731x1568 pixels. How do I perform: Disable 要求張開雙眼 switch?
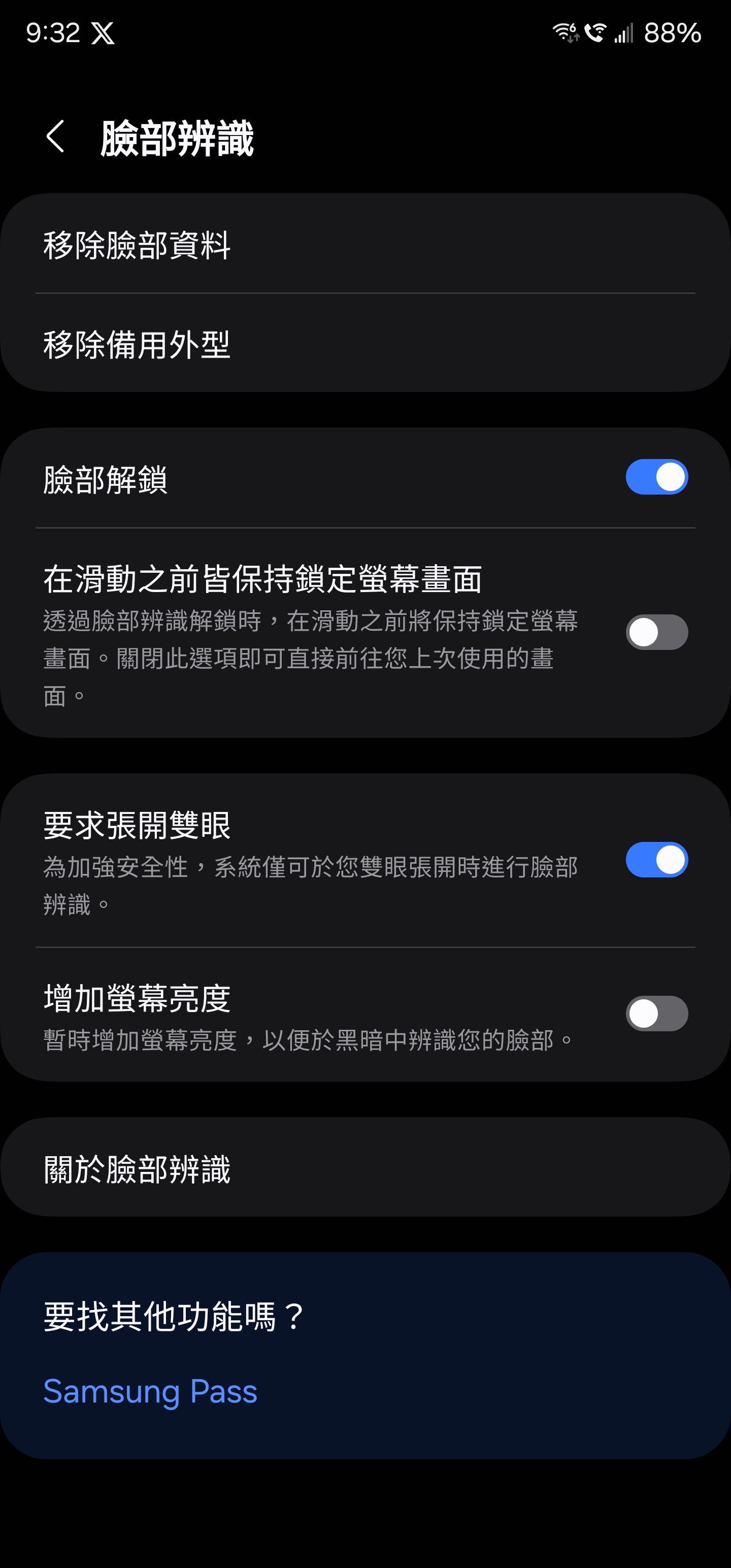(x=656, y=860)
